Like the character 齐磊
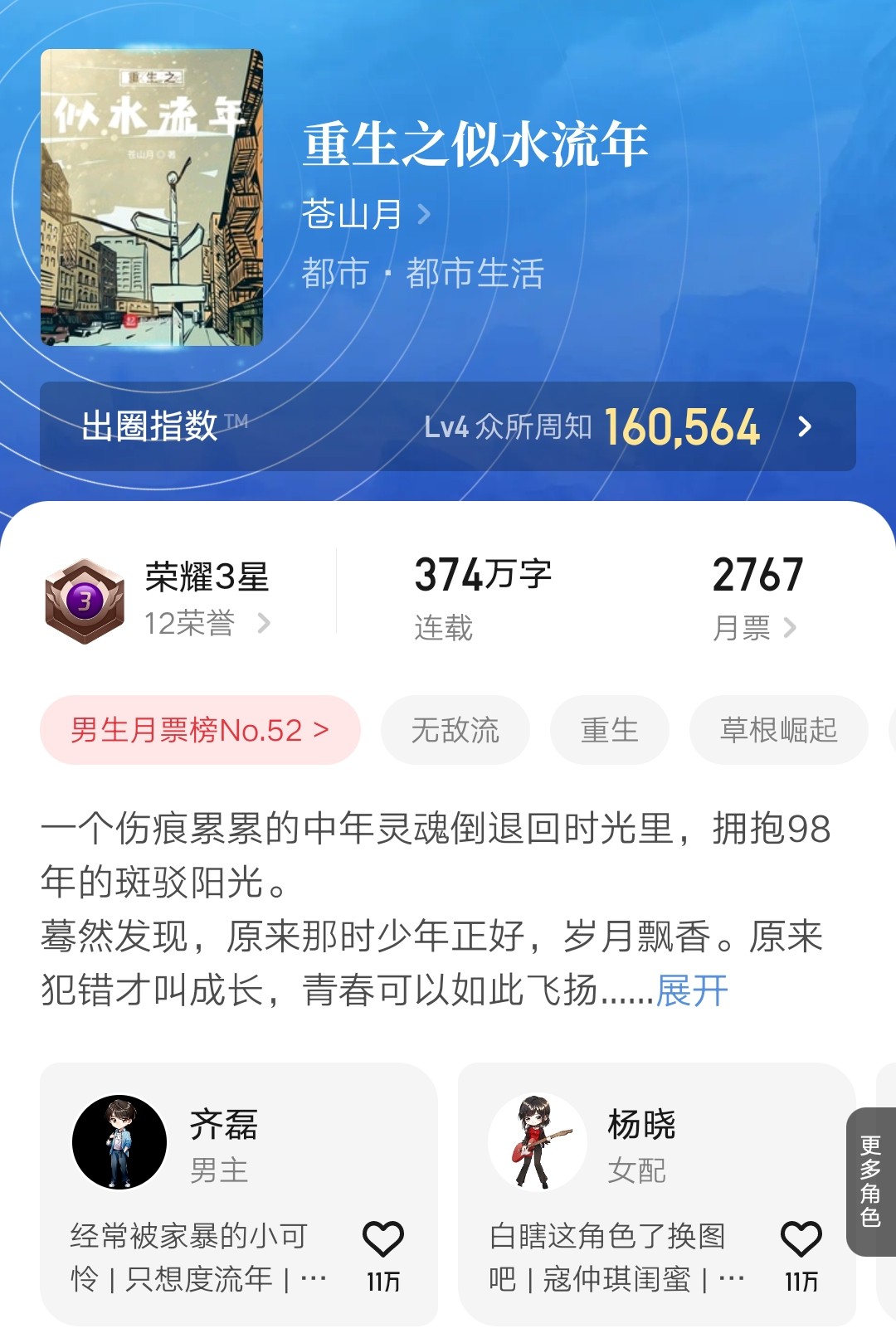896x1338 pixels. [x=383, y=1241]
